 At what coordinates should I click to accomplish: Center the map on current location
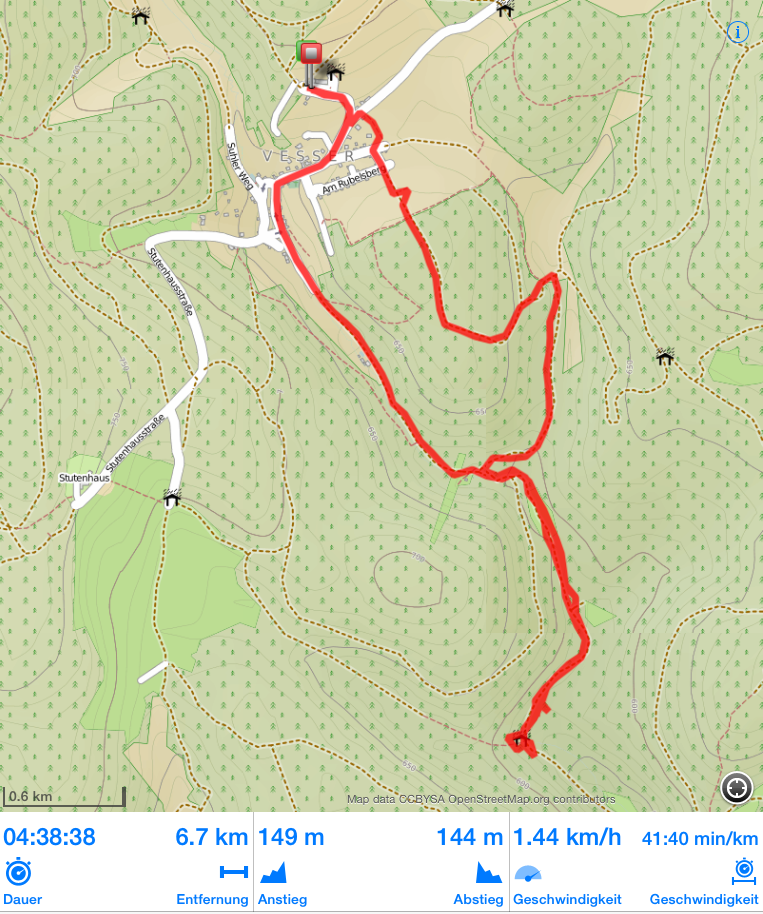737,788
